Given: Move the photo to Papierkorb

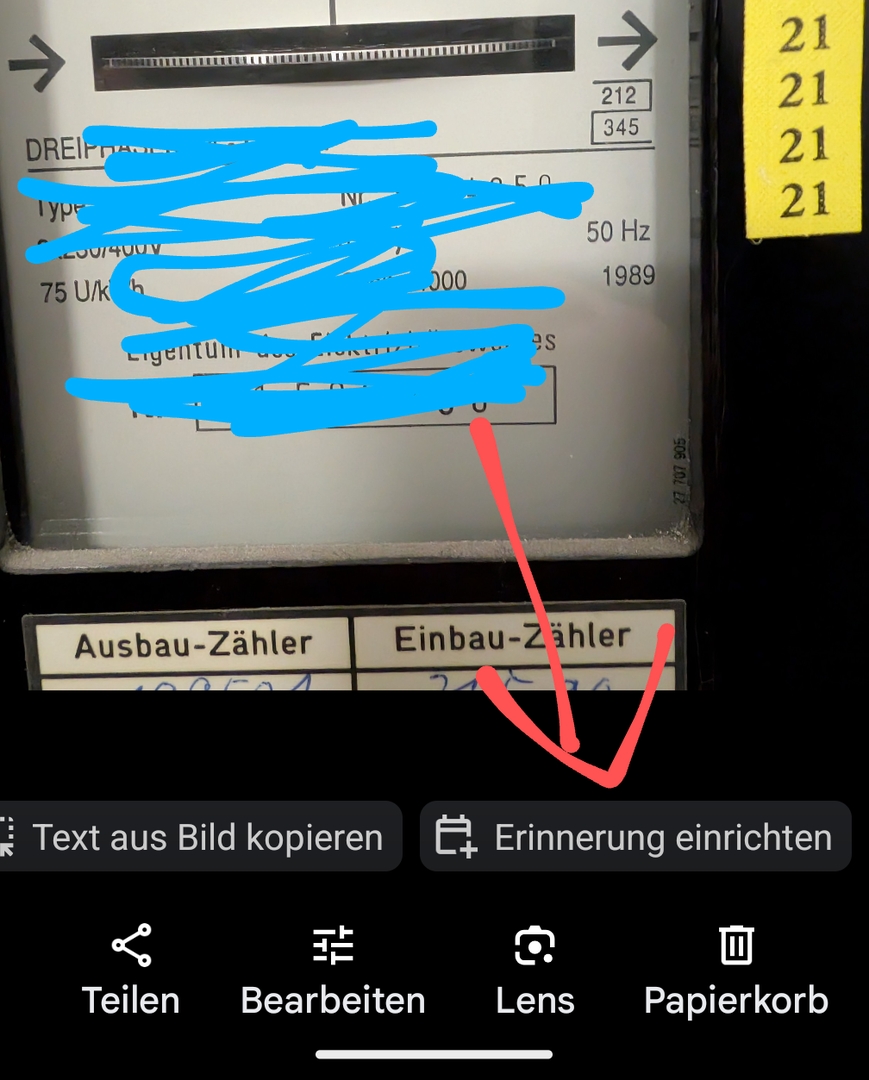Looking at the screenshot, I should click(x=736, y=969).
